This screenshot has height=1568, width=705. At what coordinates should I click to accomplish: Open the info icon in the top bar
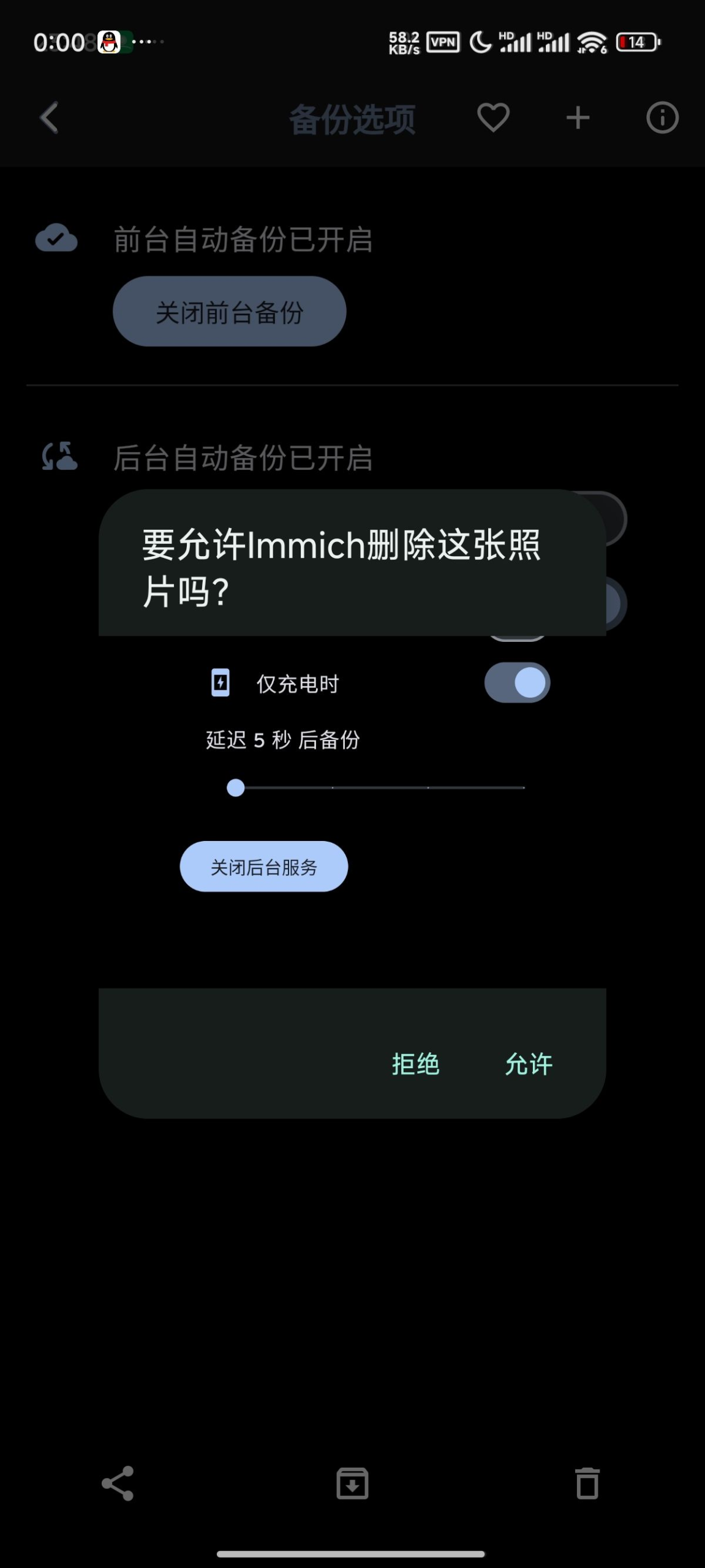pos(662,118)
